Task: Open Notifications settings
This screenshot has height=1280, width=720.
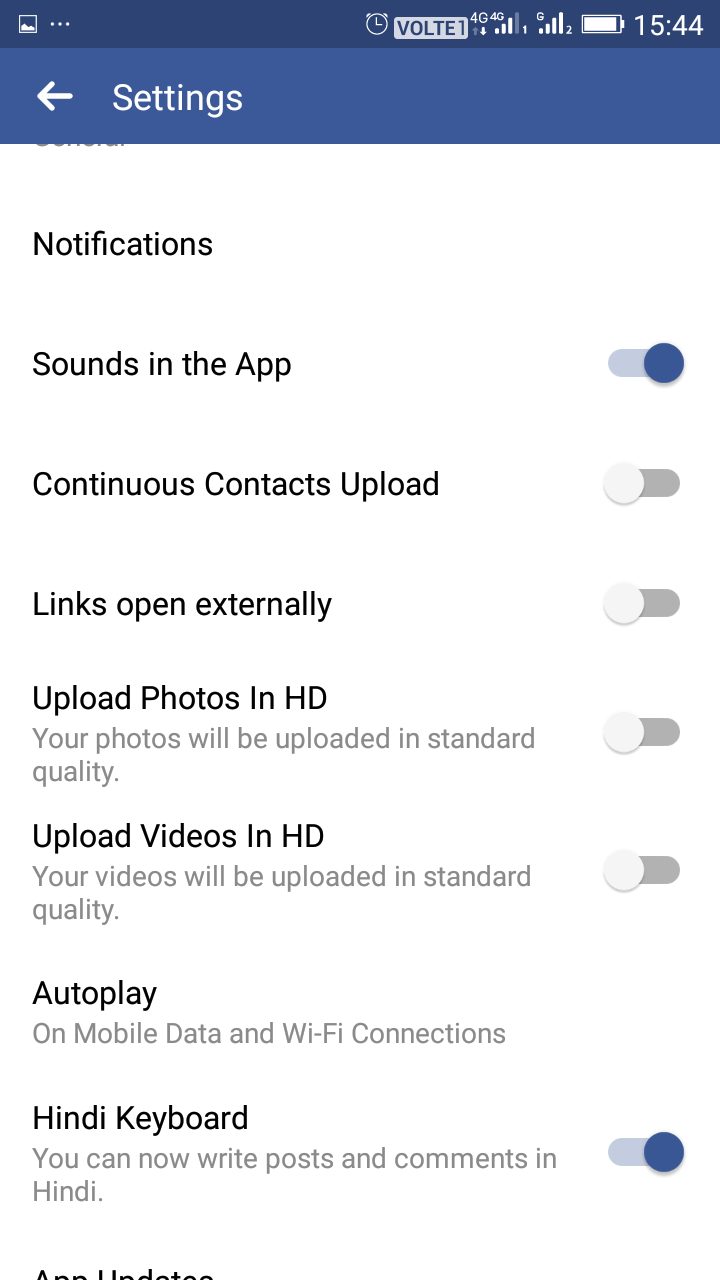Action: (x=360, y=244)
